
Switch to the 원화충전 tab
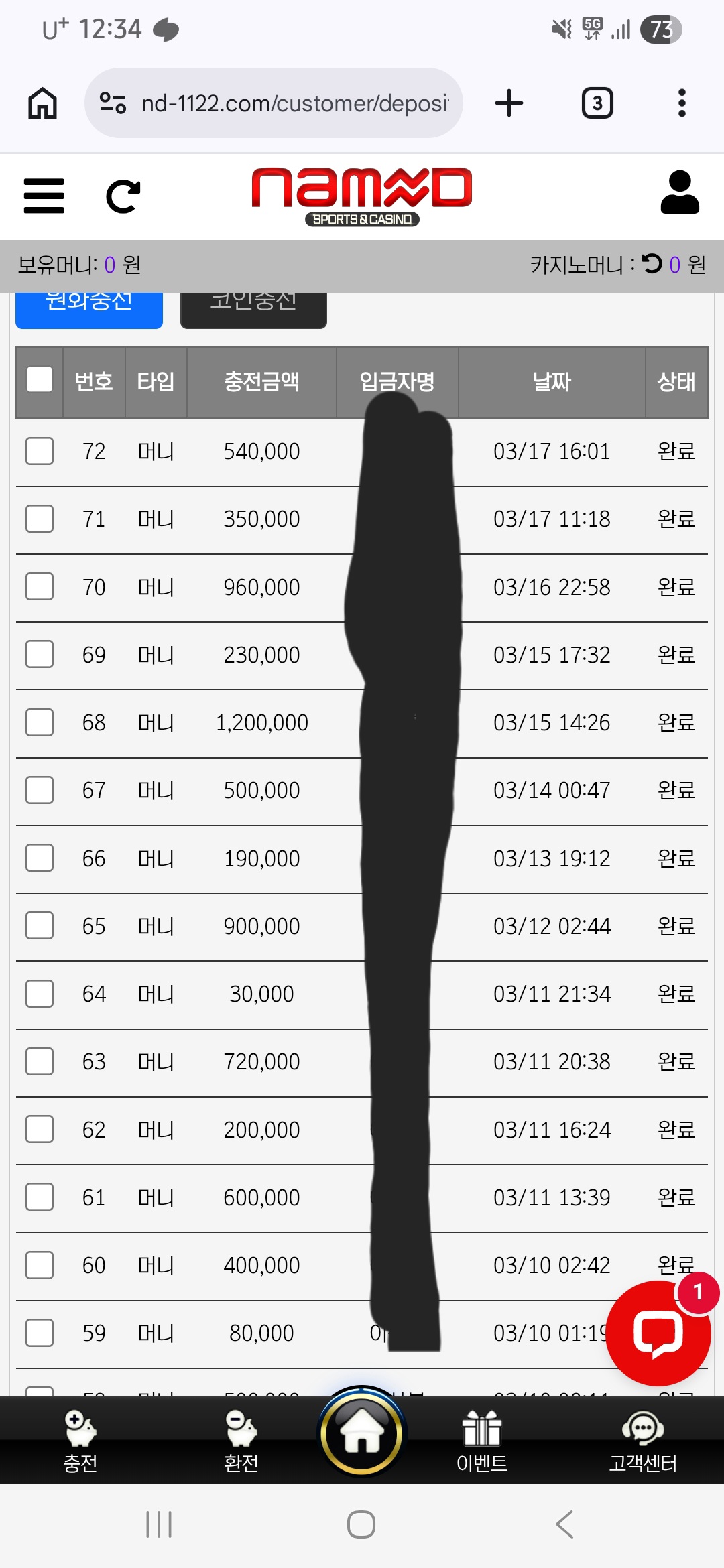pos(89,310)
